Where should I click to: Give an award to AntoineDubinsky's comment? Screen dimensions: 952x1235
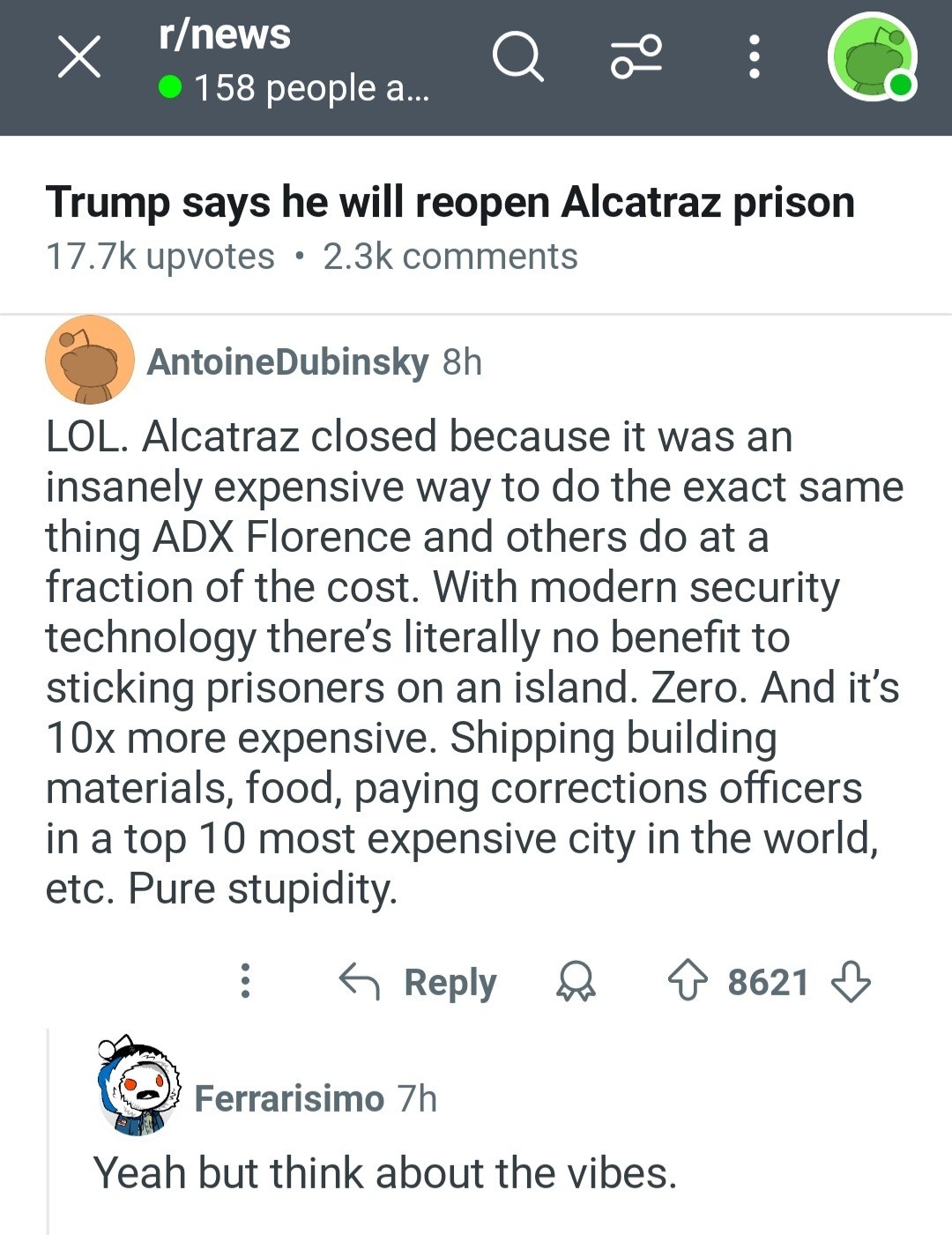point(576,981)
